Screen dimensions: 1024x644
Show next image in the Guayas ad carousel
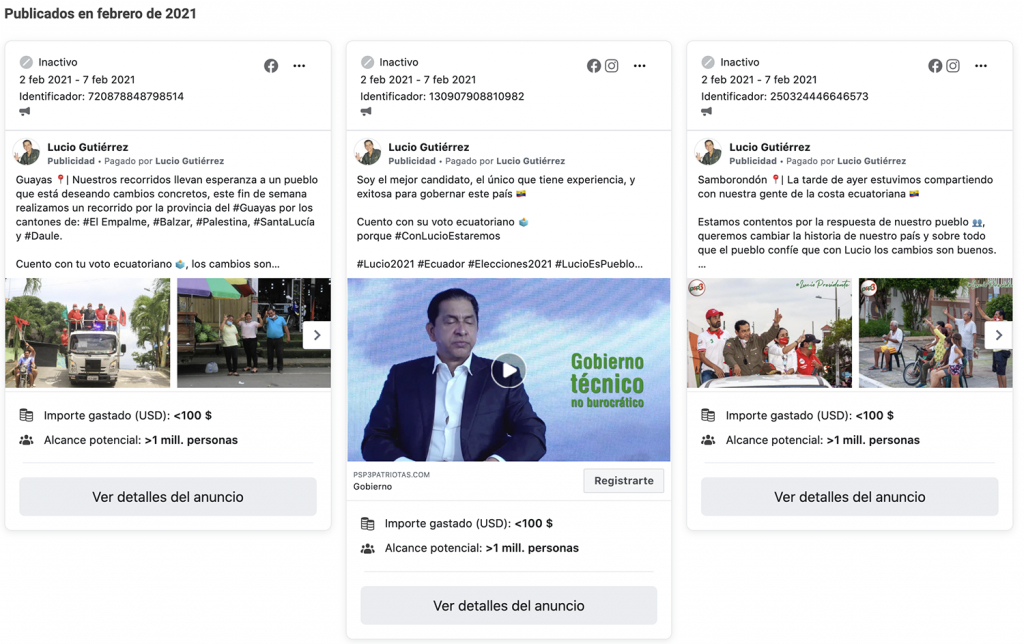coord(317,335)
